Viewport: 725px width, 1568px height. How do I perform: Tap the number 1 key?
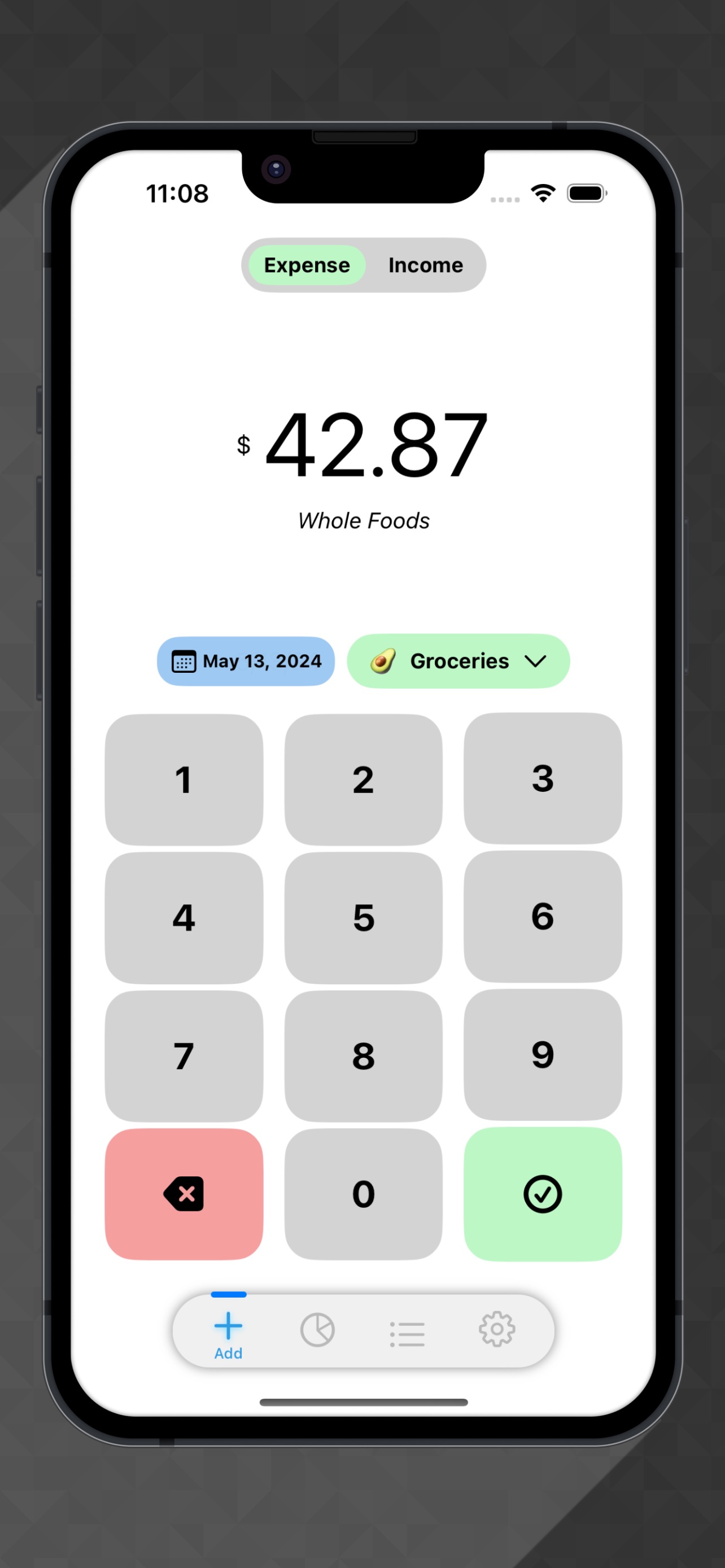[184, 779]
